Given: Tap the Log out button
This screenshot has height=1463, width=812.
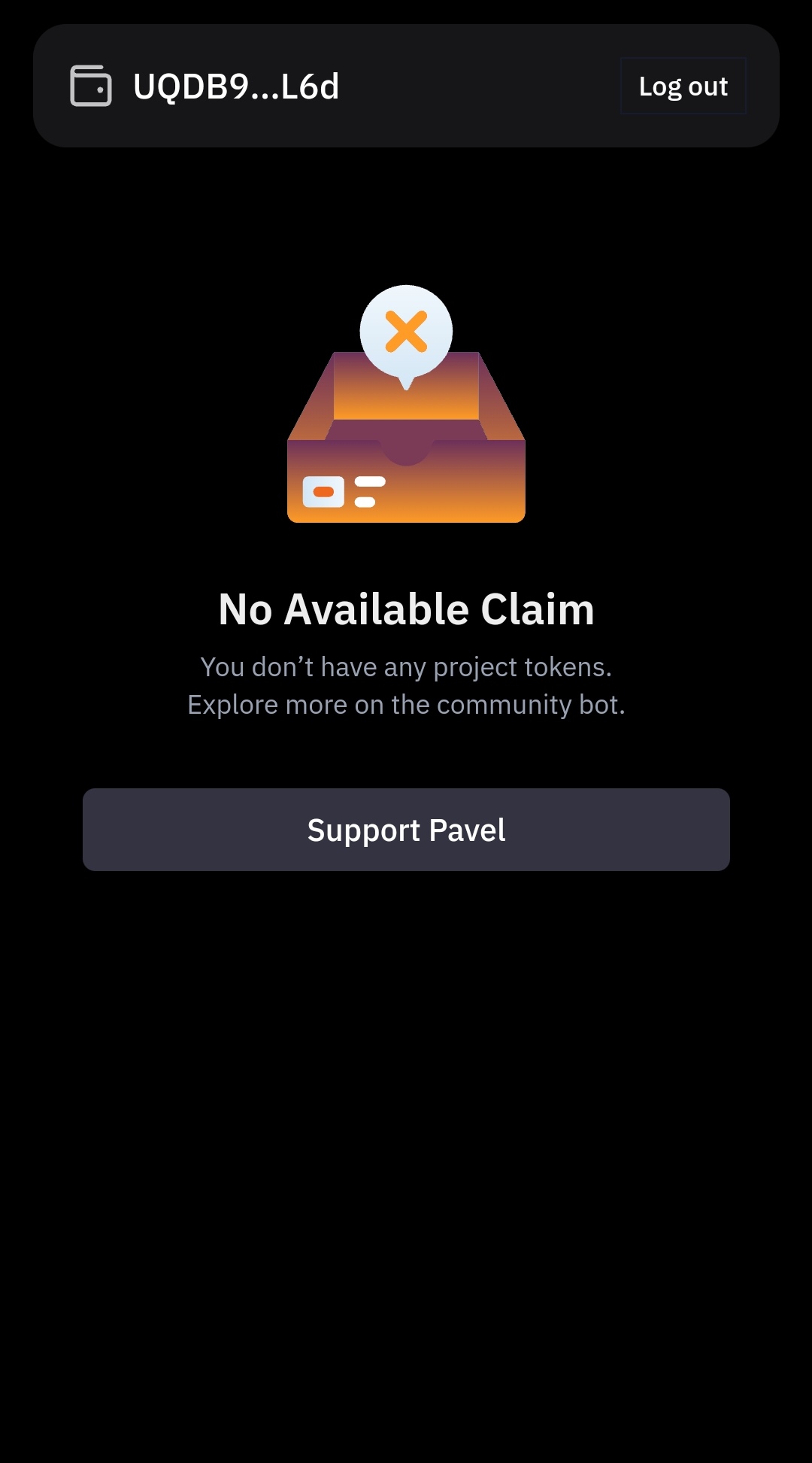Looking at the screenshot, I should click(x=683, y=86).
